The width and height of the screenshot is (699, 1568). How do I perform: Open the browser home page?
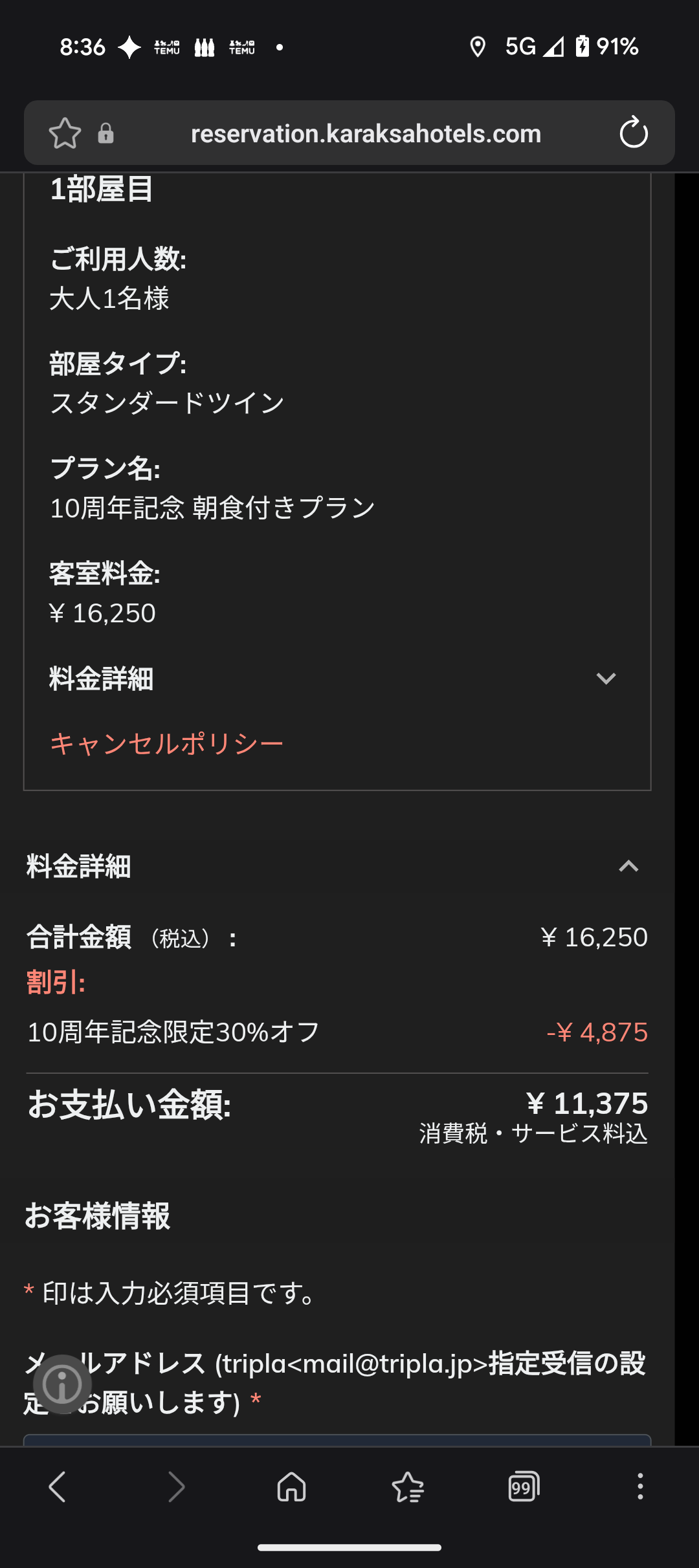point(291,1486)
